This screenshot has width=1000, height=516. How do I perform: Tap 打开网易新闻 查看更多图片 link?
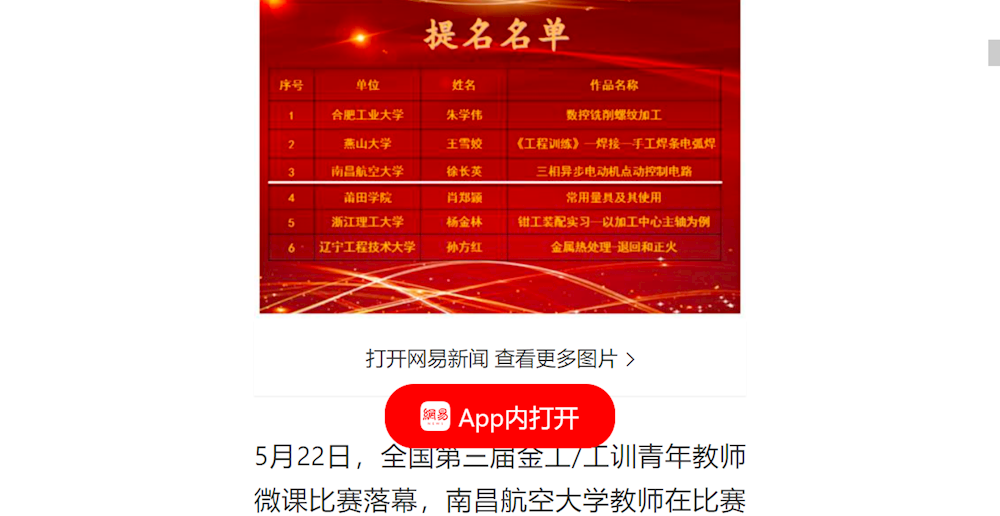coord(500,358)
